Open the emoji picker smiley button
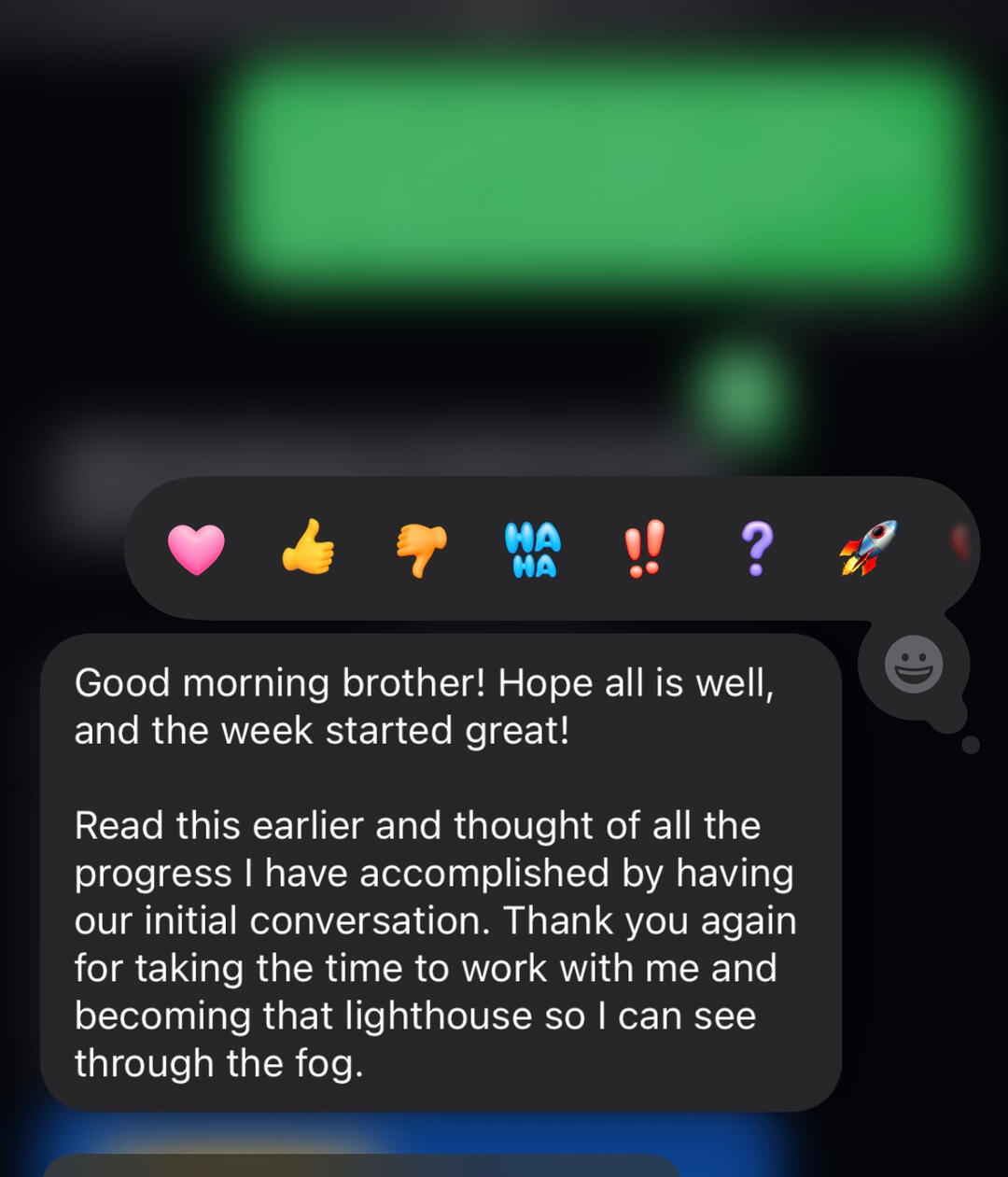The height and width of the screenshot is (1177, 1008). pos(913,665)
